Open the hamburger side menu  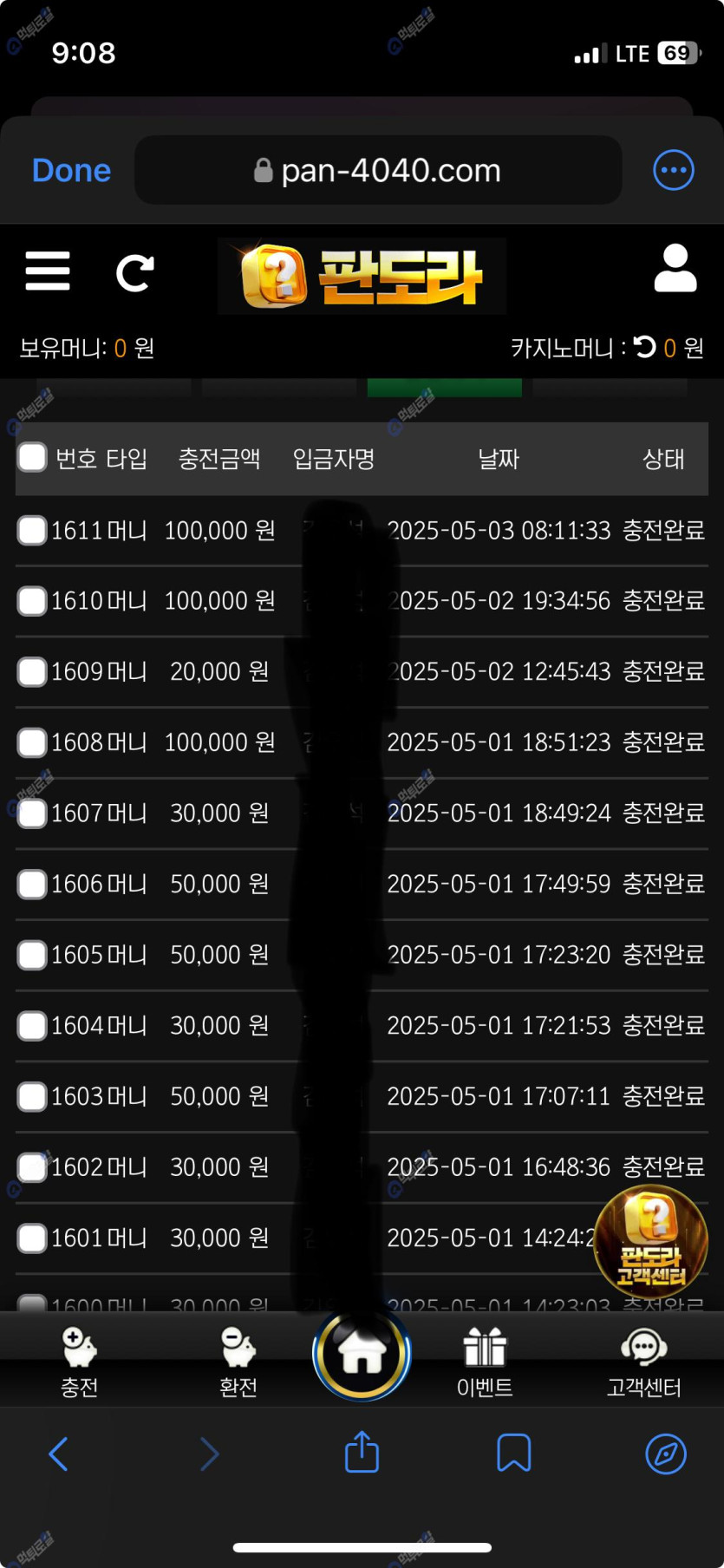pyautogui.click(x=48, y=271)
